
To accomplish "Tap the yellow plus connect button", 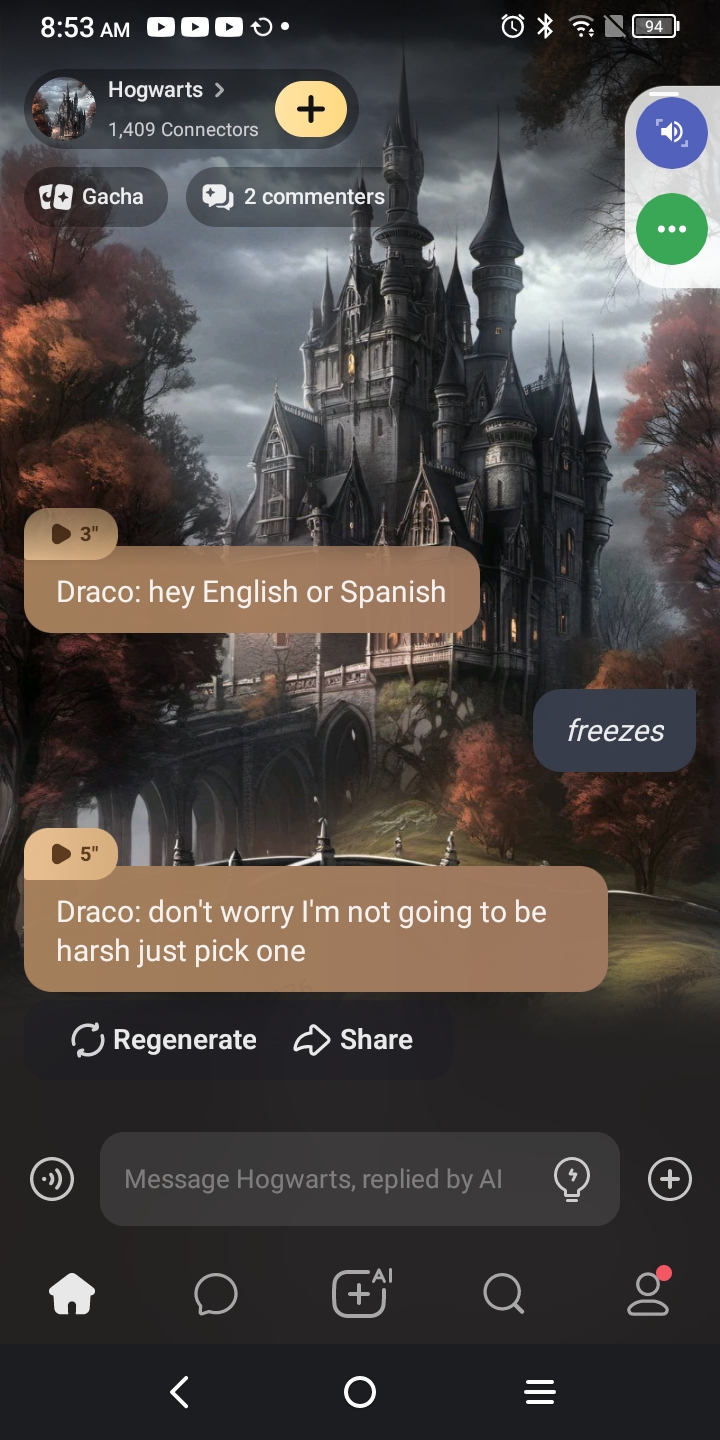I will pyautogui.click(x=310, y=109).
